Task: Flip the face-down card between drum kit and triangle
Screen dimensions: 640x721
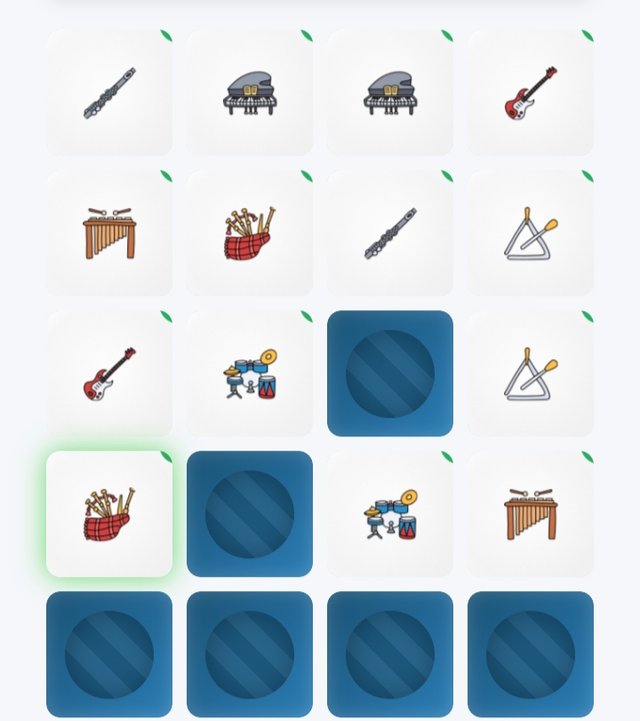Action: click(x=390, y=373)
